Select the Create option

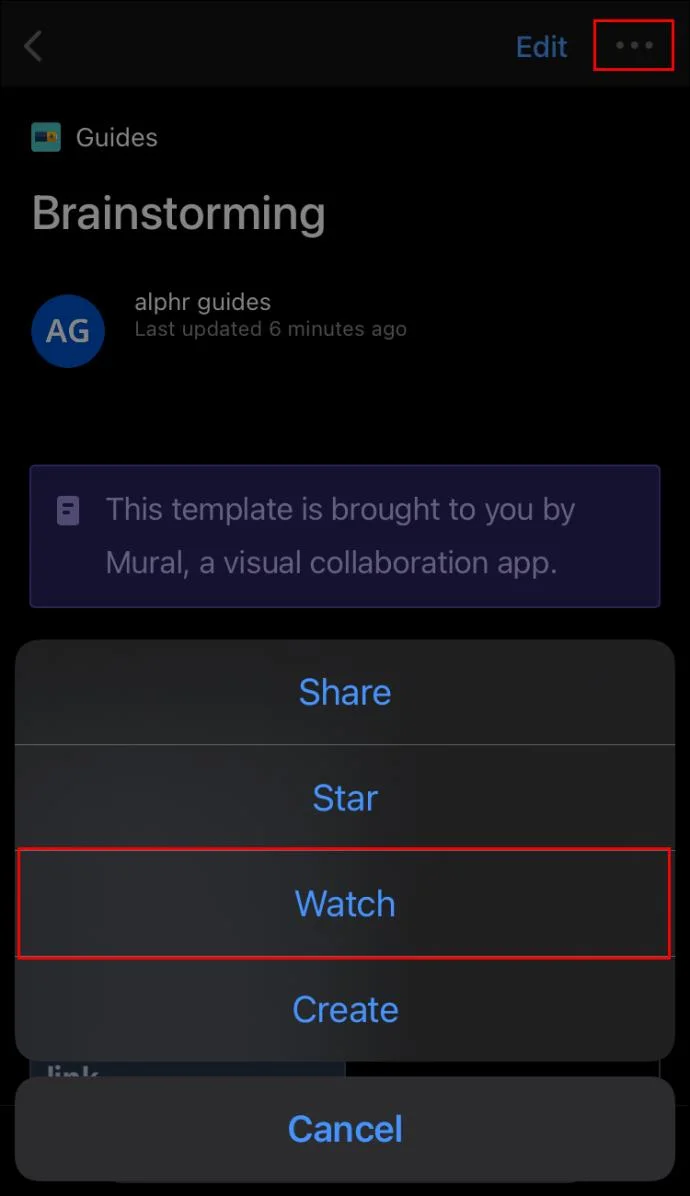click(x=345, y=1009)
